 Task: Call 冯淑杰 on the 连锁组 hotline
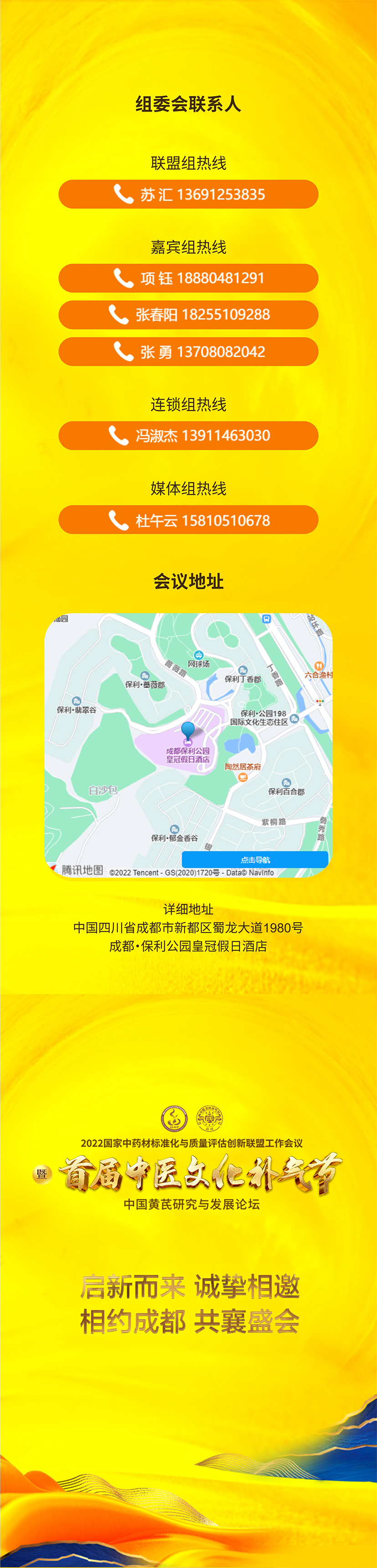pyautogui.click(x=188, y=435)
